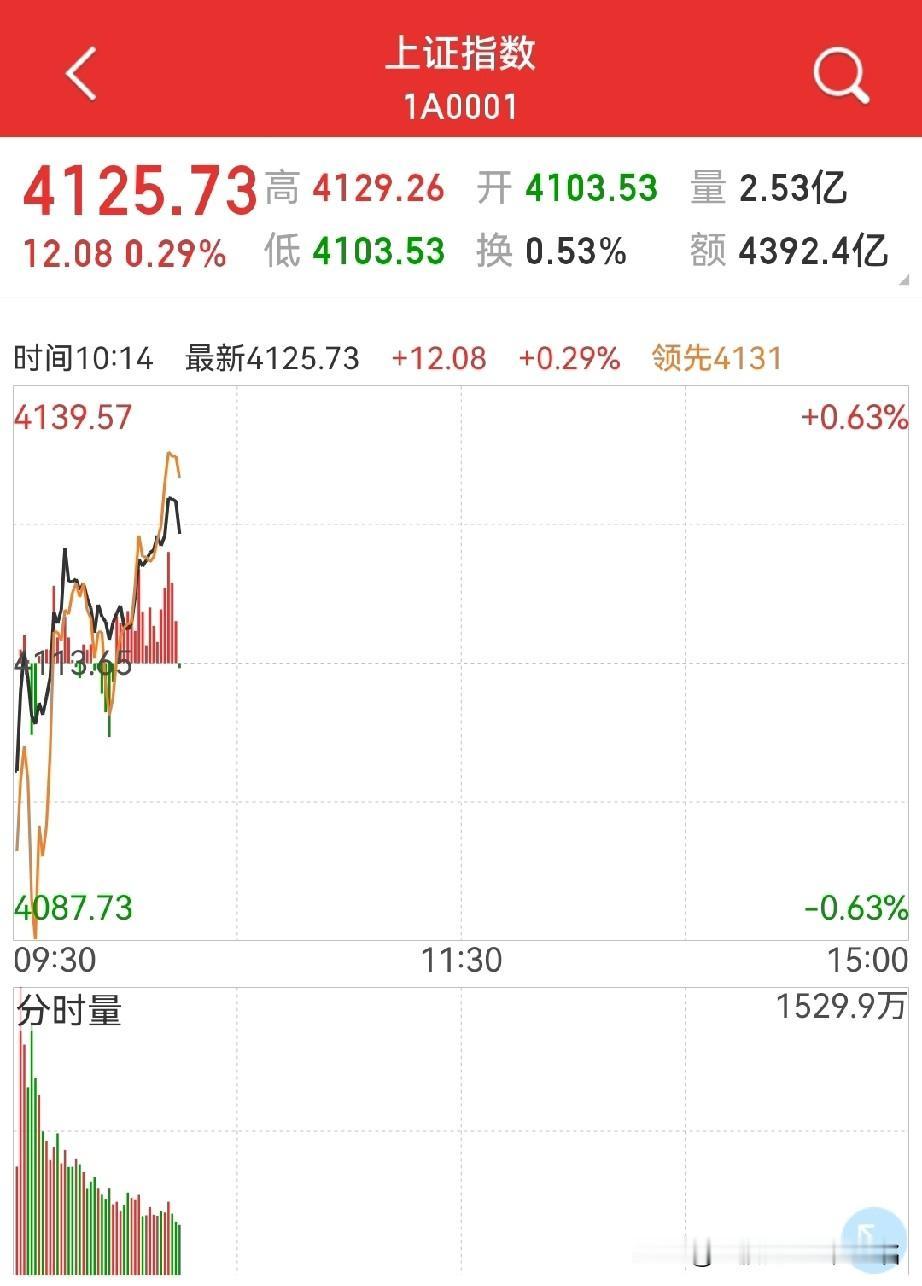This screenshot has width=922, height=1286.
Task: Click the red header title bar
Action: [x=460, y=70]
